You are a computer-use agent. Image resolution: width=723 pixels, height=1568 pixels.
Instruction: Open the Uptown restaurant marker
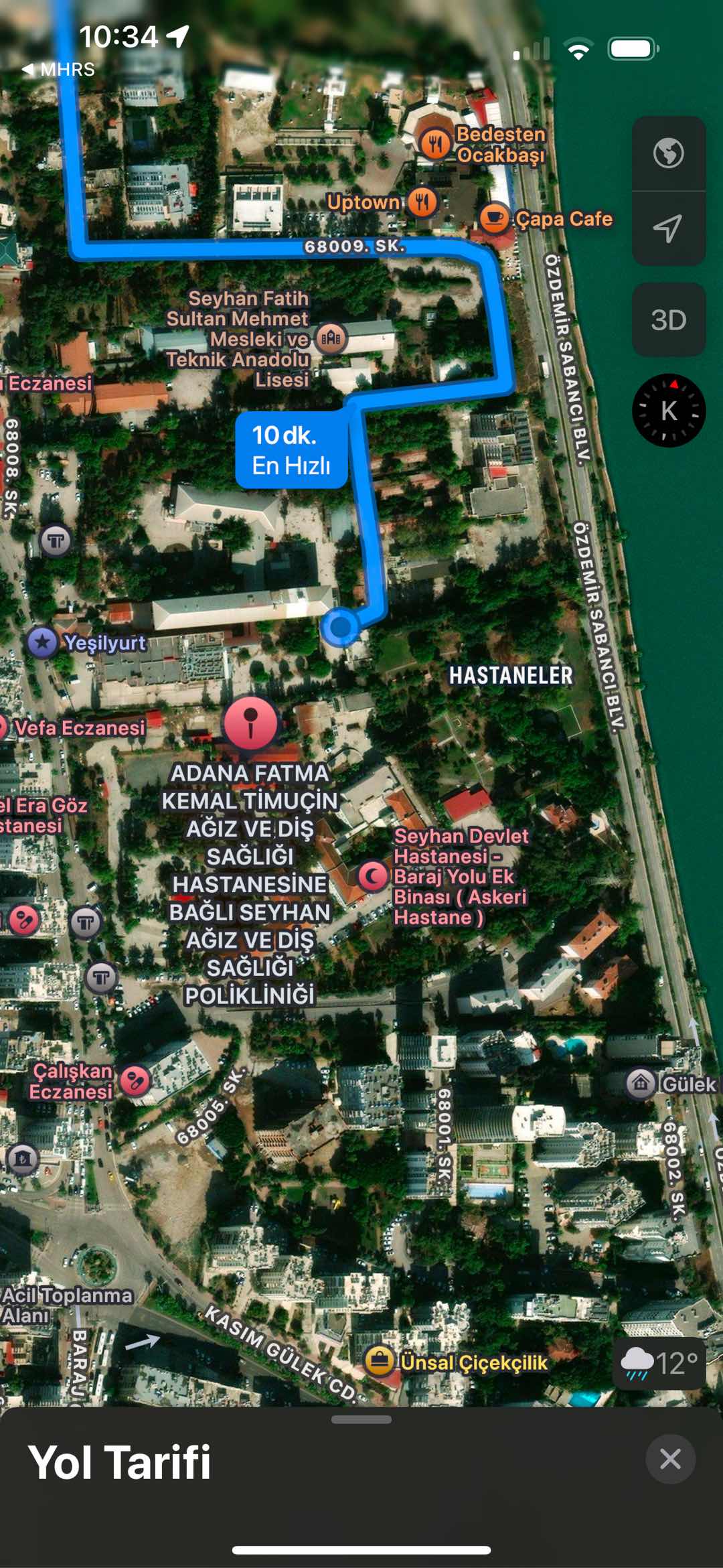[x=422, y=202]
